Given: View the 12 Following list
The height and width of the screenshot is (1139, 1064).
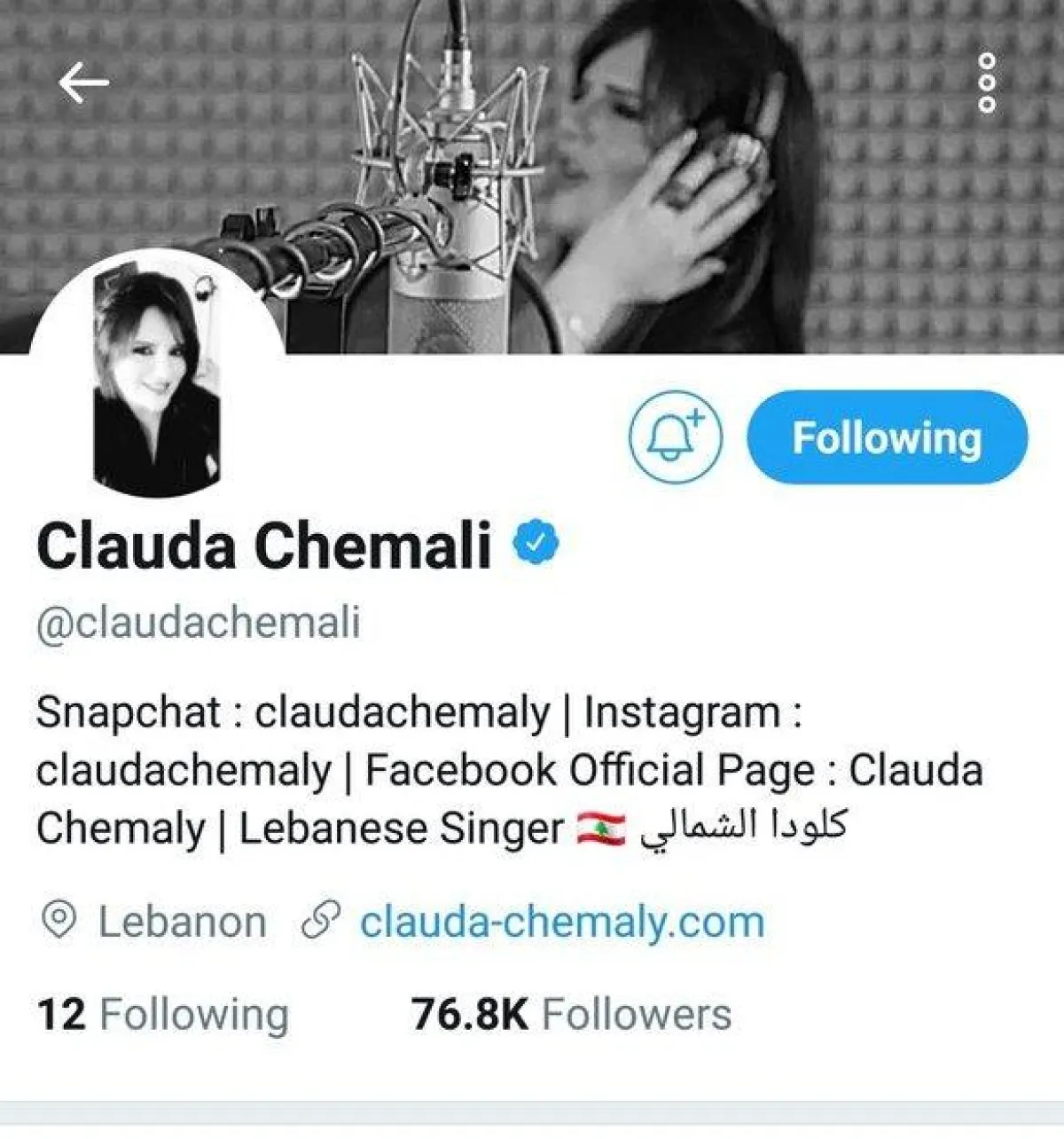Looking at the screenshot, I should 163,1014.
